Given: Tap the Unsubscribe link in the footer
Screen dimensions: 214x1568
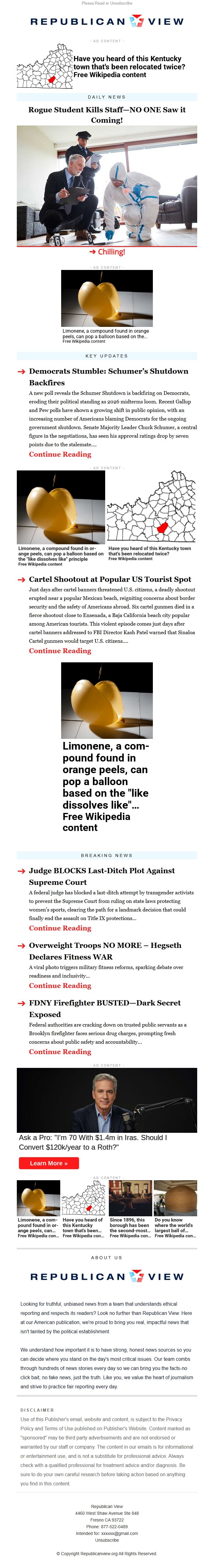Looking at the screenshot, I should [x=107, y=1540].
